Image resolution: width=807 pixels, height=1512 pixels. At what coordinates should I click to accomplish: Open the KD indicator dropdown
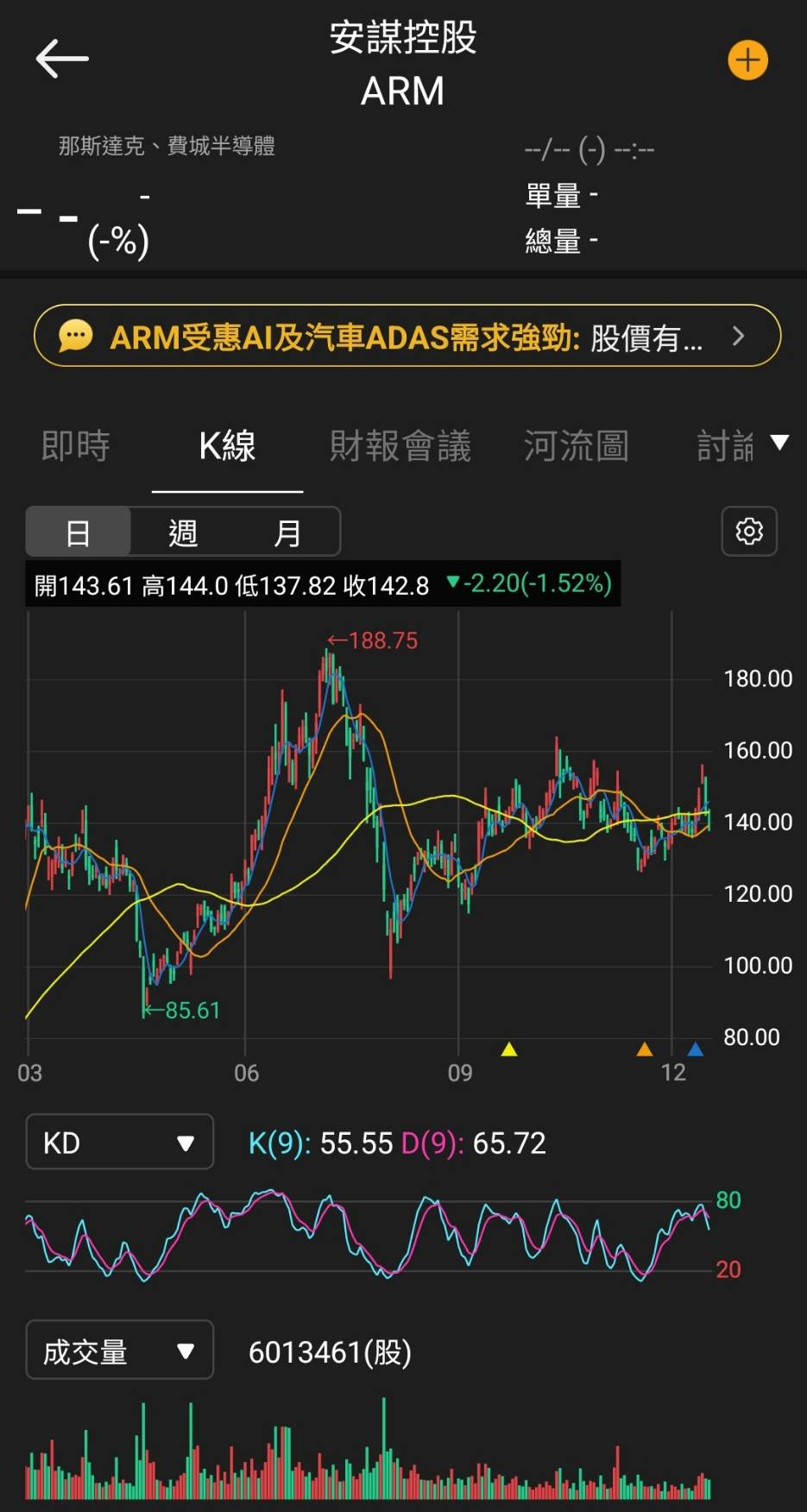tap(119, 1142)
